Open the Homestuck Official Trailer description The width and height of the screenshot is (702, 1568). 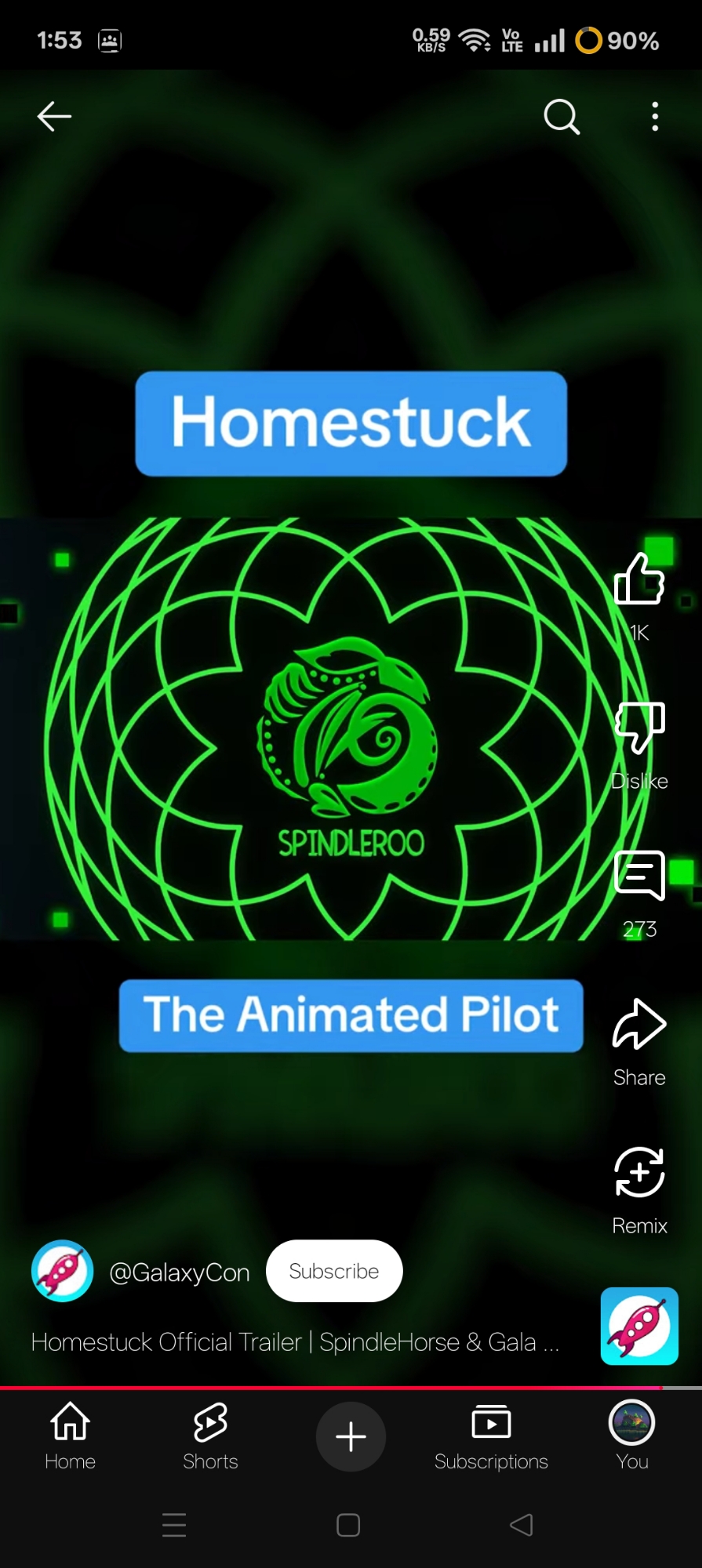[295, 1342]
